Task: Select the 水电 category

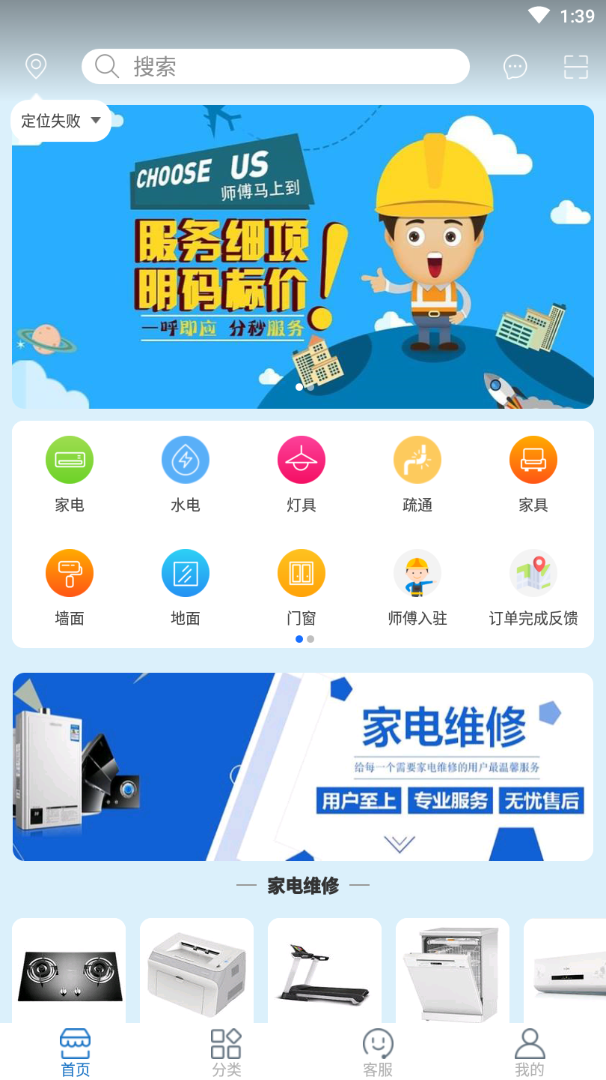Action: point(185,474)
